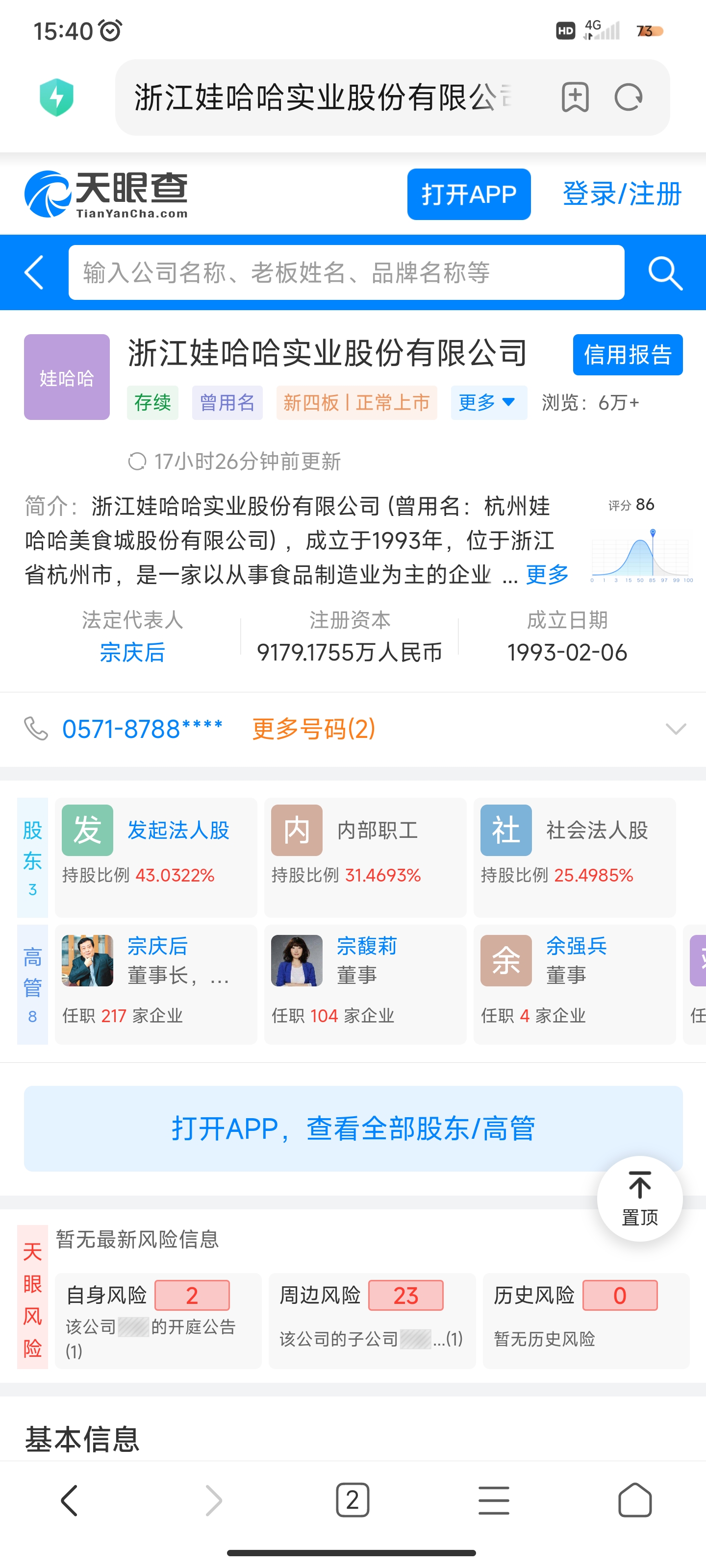Viewport: 706px width, 1568px height.
Task: Tap the browser bookmark add icon
Action: 575,97
